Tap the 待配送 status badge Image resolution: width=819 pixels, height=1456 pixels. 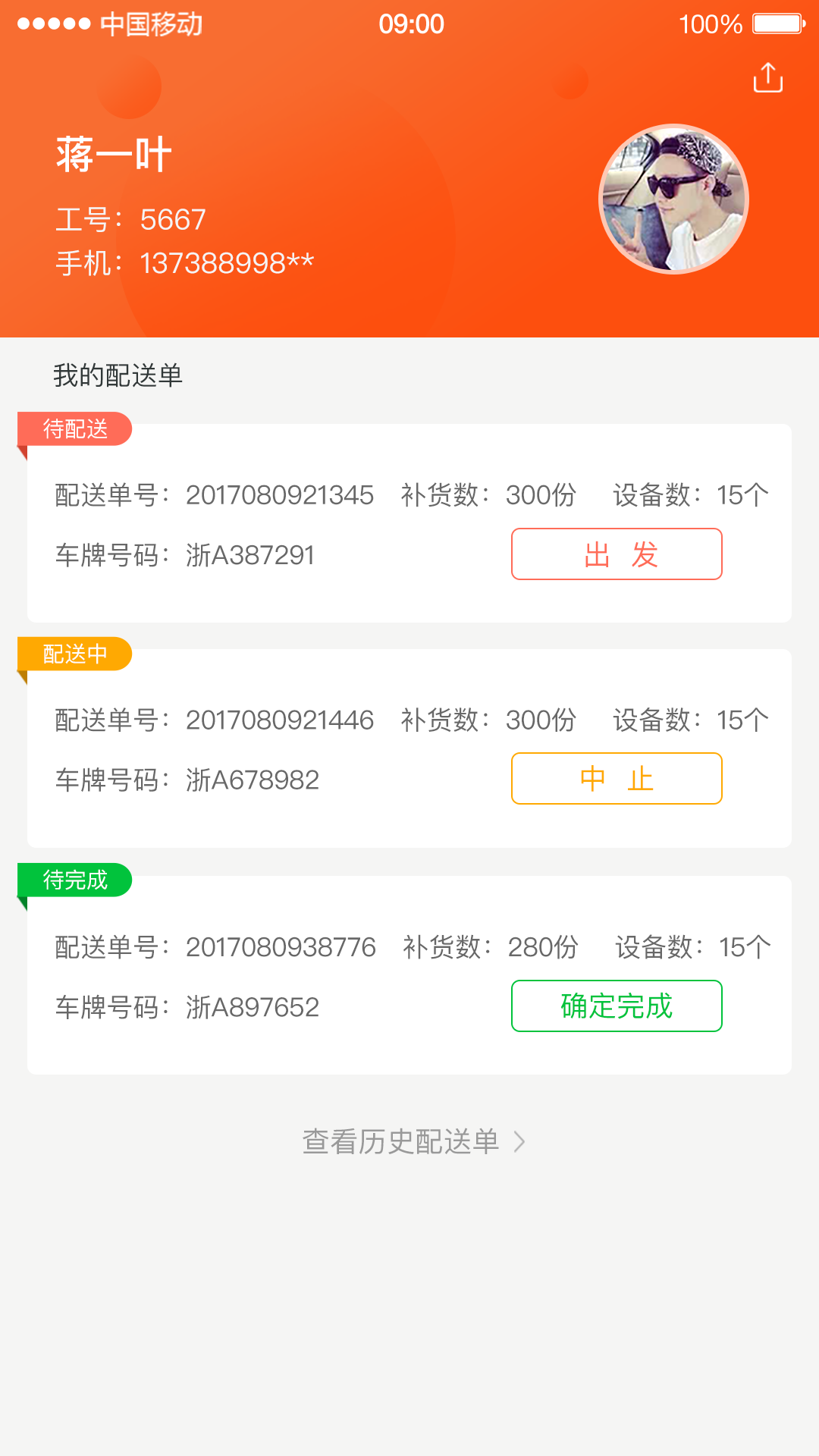click(74, 429)
